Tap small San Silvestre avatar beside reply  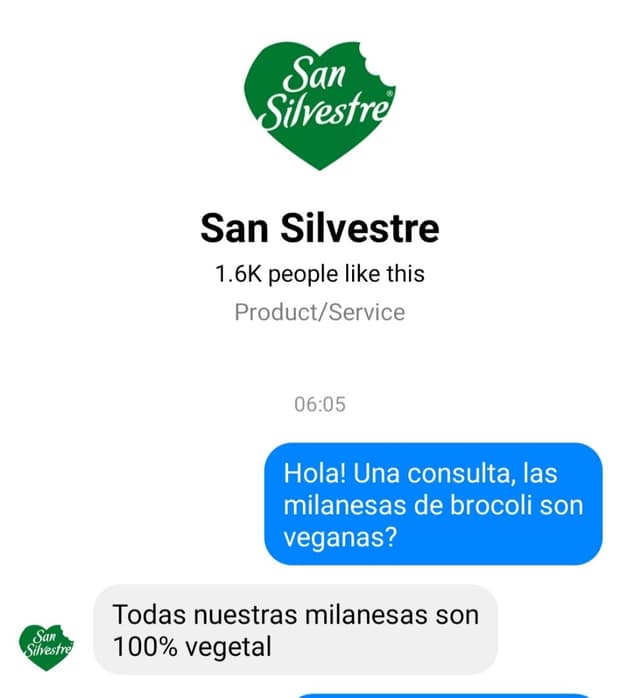pyautogui.click(x=46, y=647)
